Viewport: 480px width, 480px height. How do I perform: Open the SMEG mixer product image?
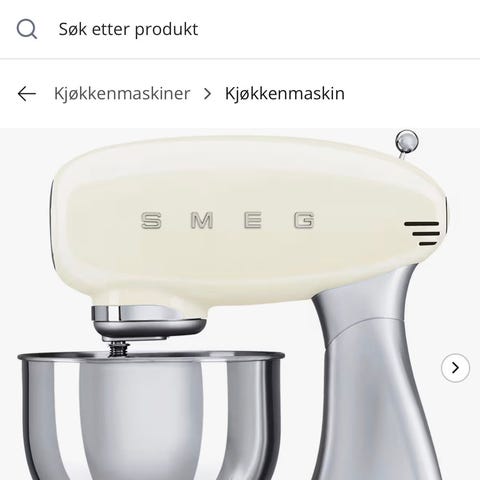click(240, 304)
